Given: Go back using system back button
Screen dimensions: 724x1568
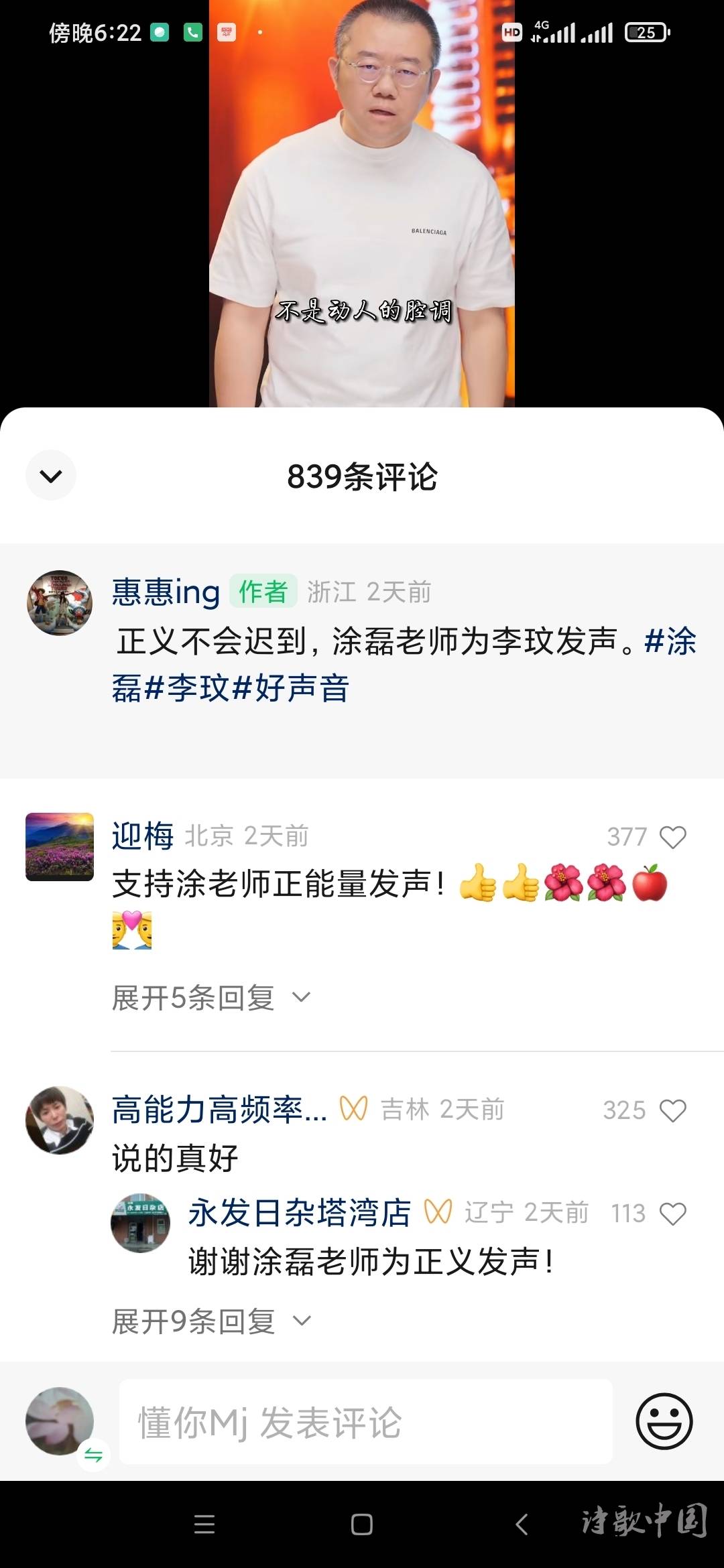Looking at the screenshot, I should click(x=522, y=1524).
